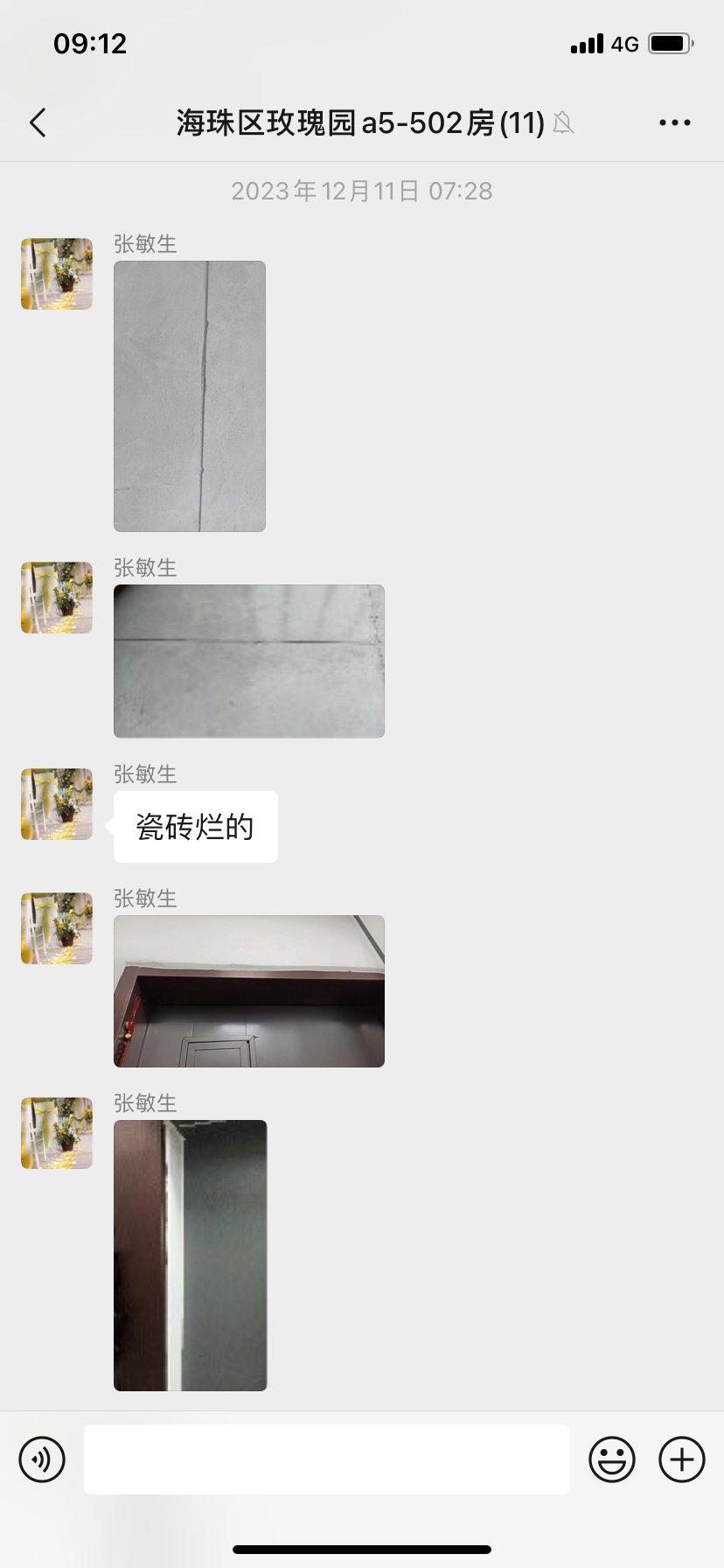Open 张敏生's avatar beside 瓷砖烂的 message
This screenshot has width=724, height=1568.
57,803
